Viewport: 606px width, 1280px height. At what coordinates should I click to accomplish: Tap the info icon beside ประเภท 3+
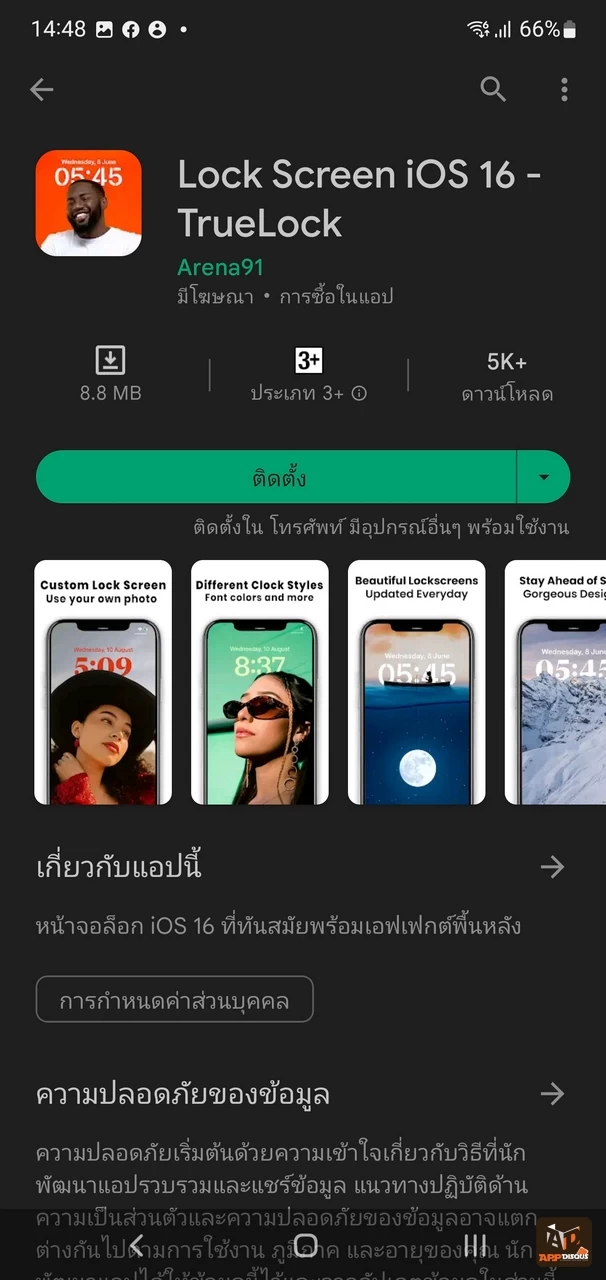359,394
